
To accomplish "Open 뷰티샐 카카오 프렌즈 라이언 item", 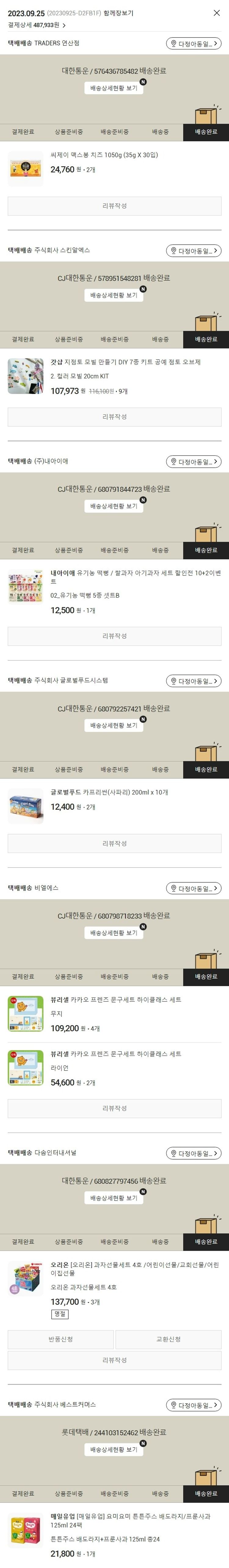I will coord(116,1054).
